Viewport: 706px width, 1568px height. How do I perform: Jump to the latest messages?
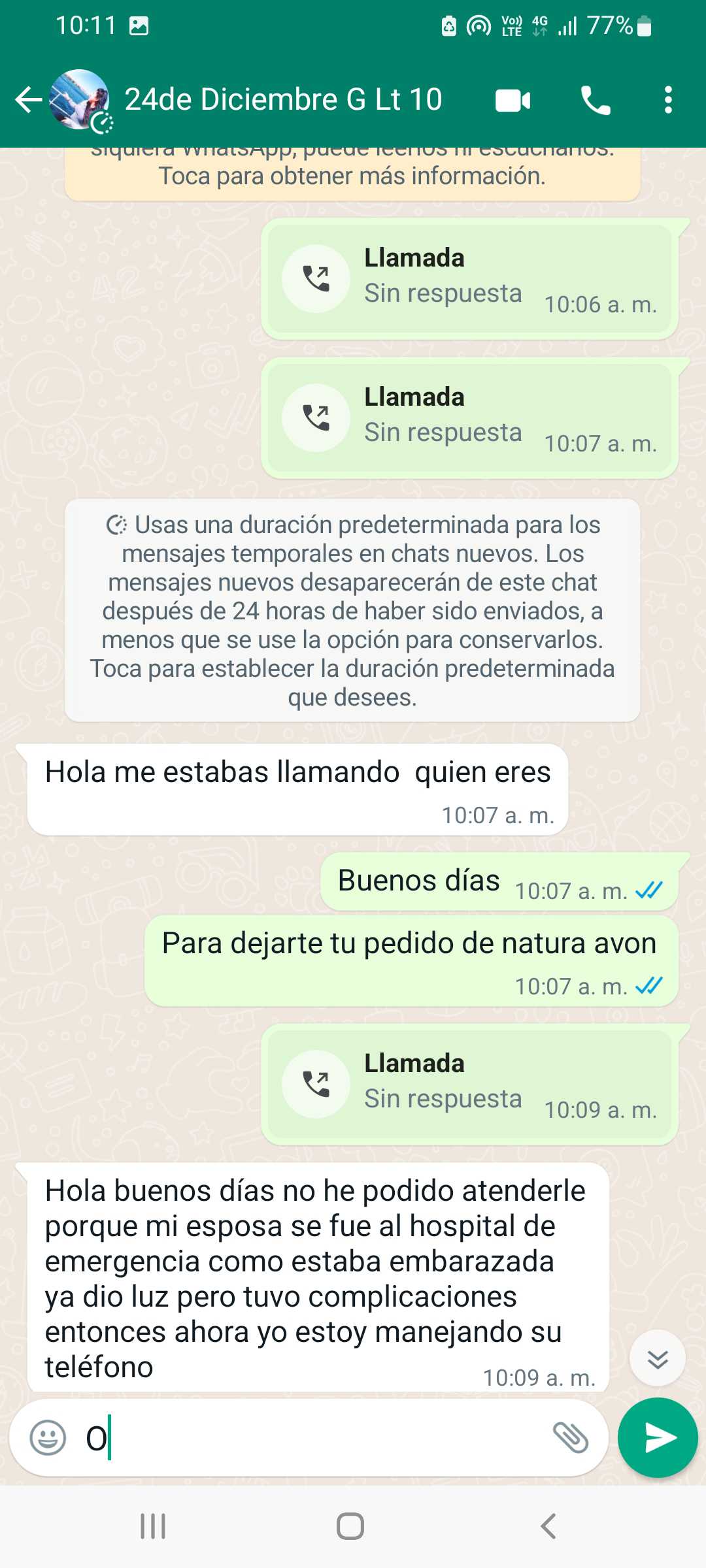pyautogui.click(x=657, y=1359)
